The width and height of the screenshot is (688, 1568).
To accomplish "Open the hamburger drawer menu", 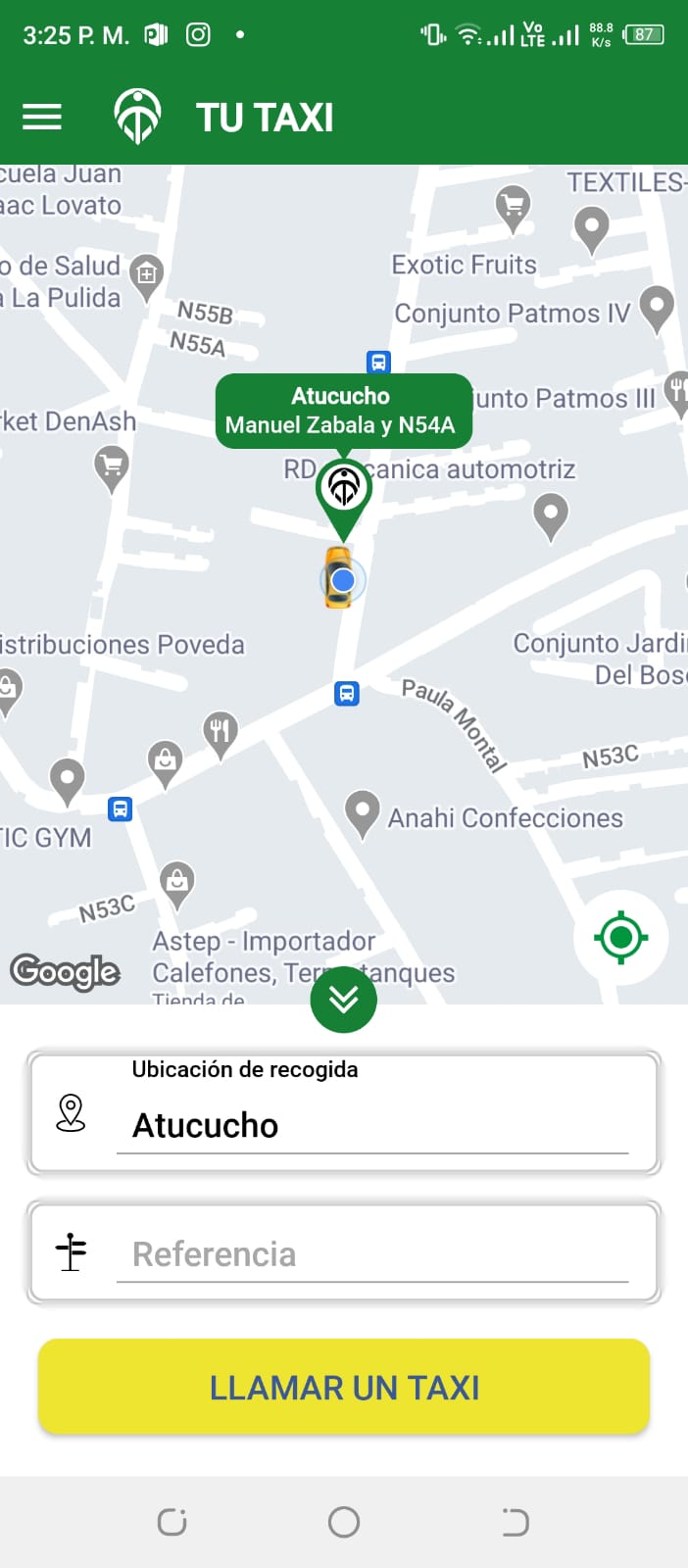I will [42, 118].
